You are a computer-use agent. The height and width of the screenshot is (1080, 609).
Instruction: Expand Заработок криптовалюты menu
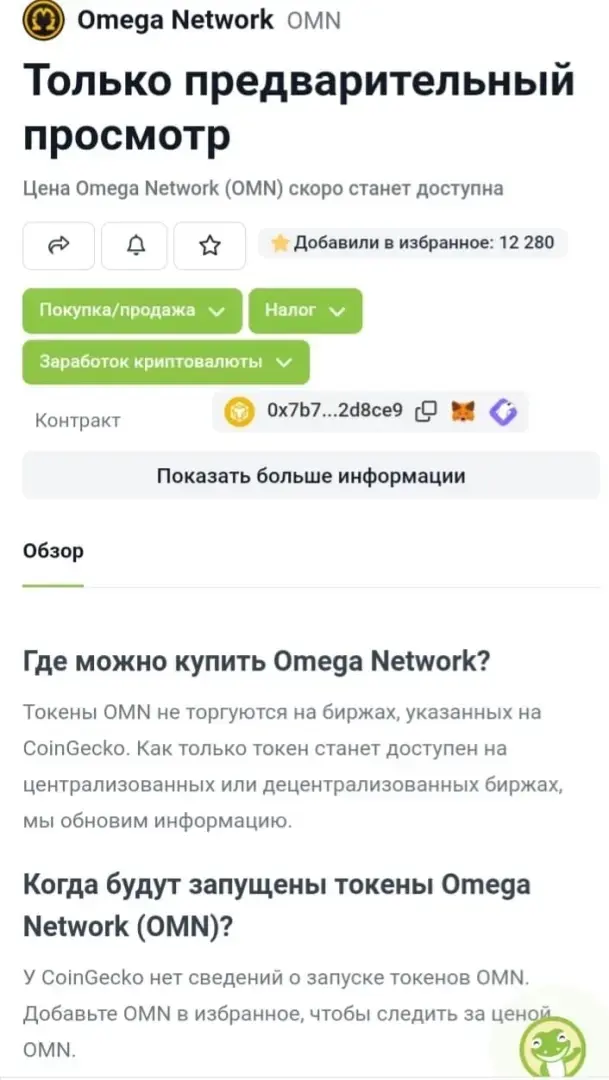pyautogui.click(x=166, y=362)
